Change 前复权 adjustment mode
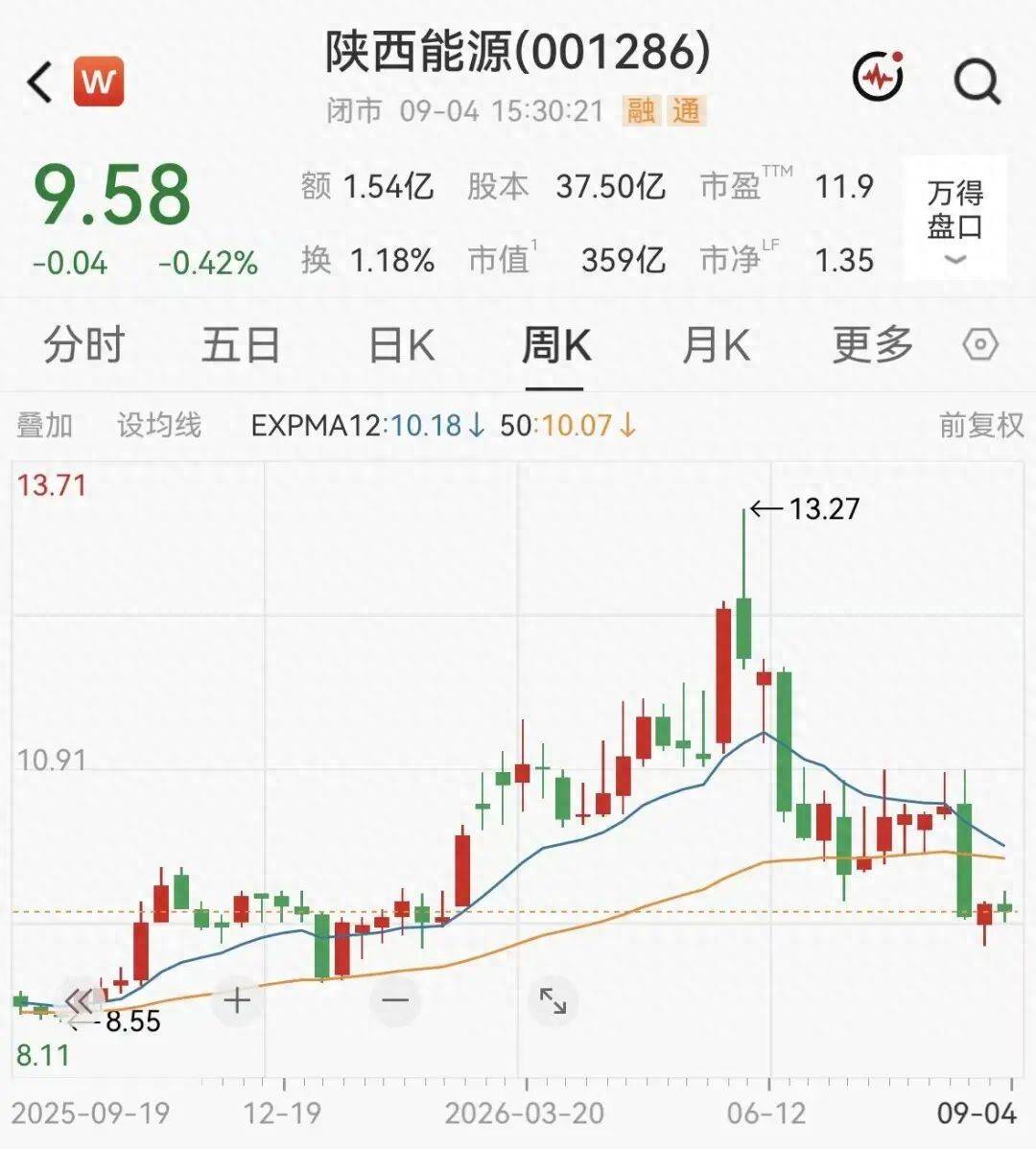 [x=981, y=425]
